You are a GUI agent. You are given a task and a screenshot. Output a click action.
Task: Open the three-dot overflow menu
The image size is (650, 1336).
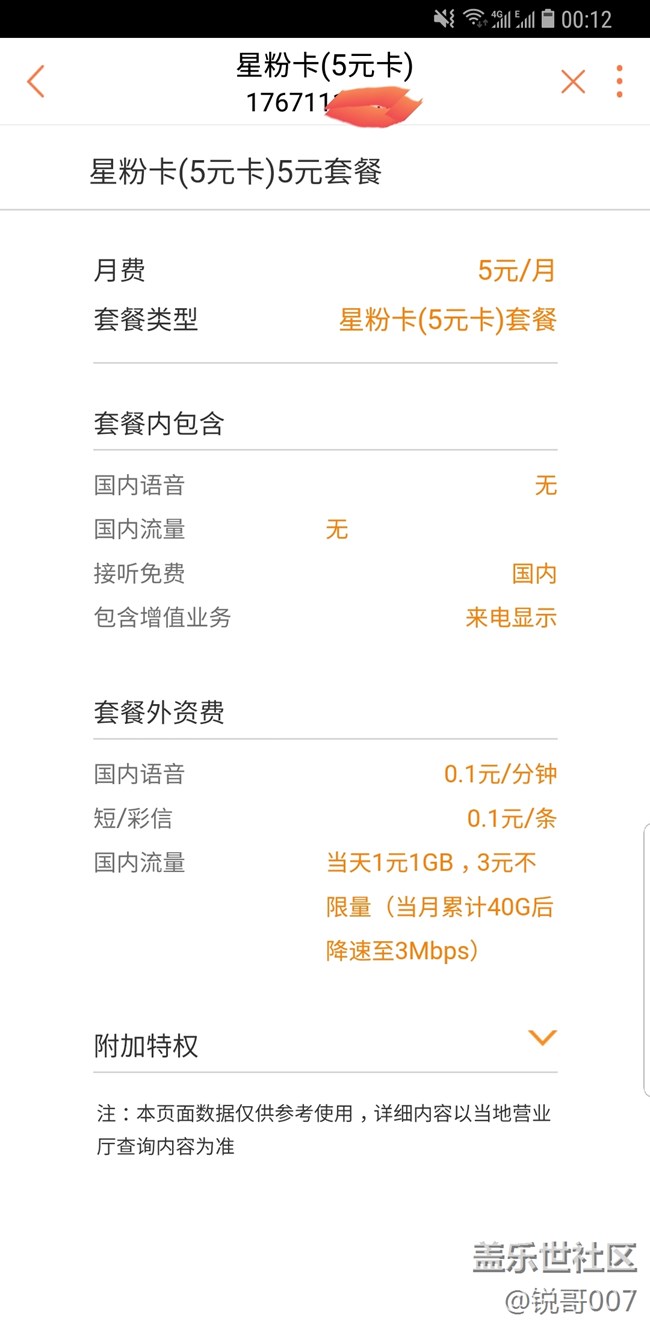click(620, 81)
